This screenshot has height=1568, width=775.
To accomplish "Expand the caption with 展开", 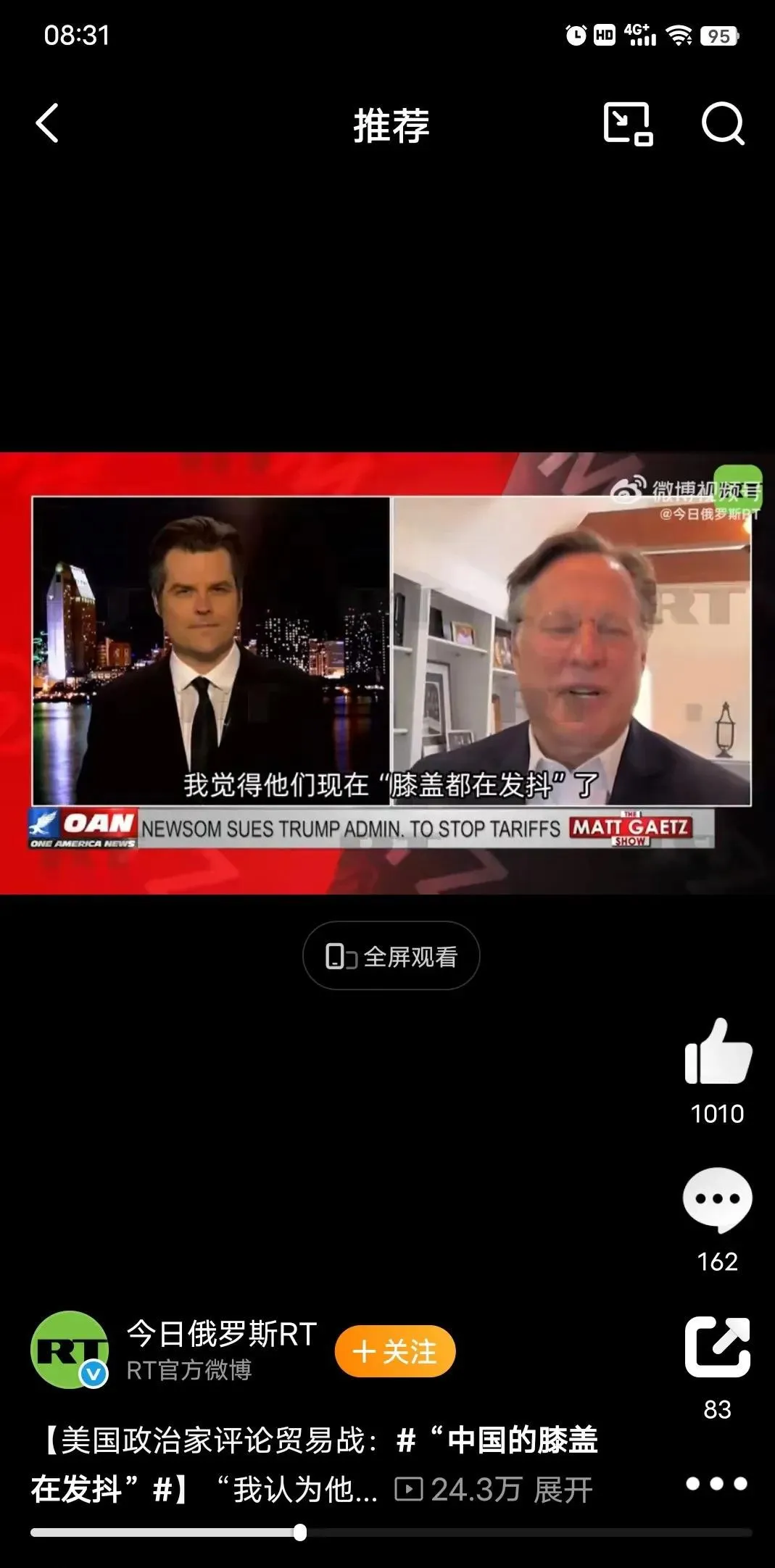I will [563, 1490].
